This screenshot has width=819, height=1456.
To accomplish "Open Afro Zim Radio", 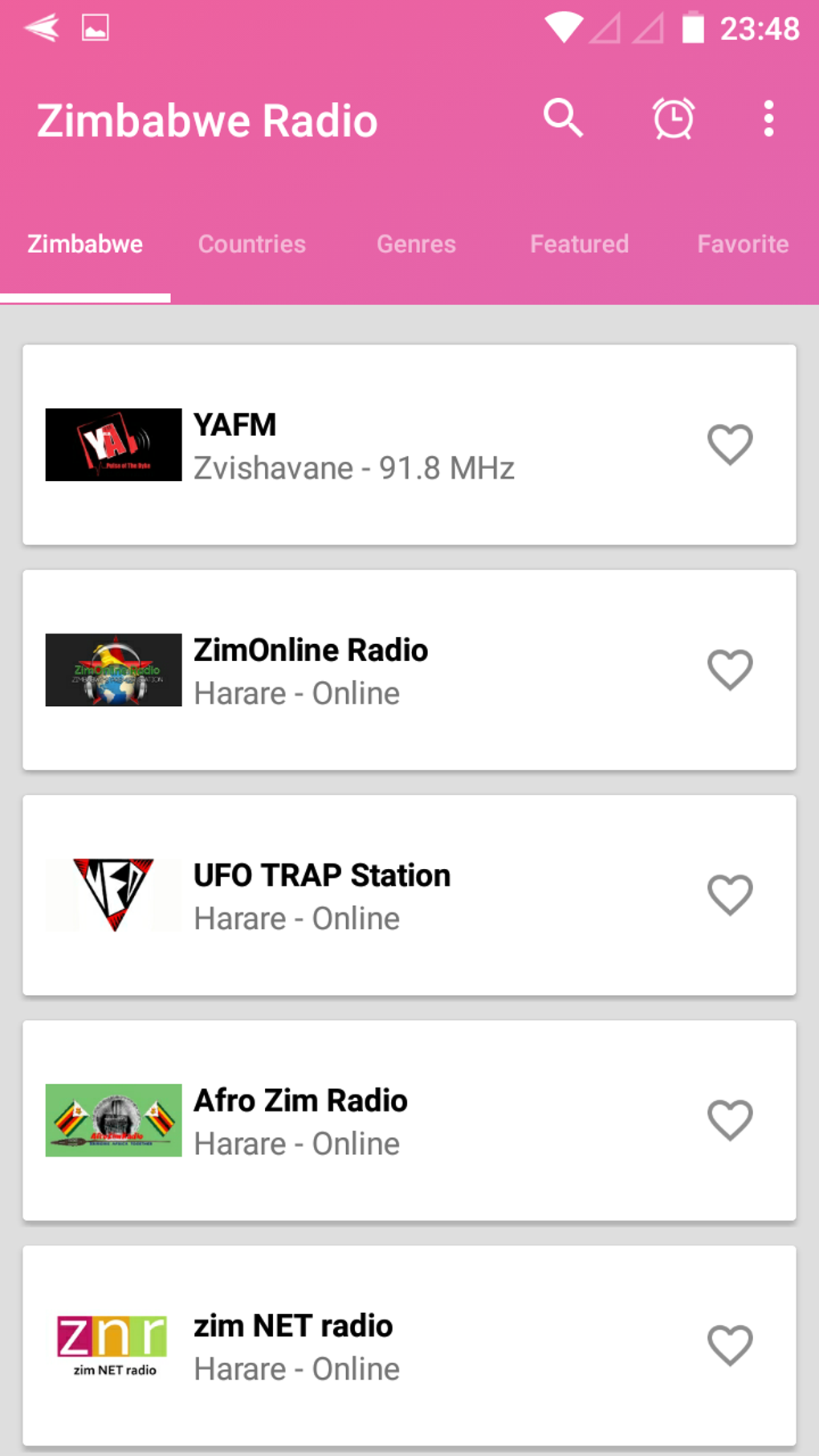I will click(409, 1120).
